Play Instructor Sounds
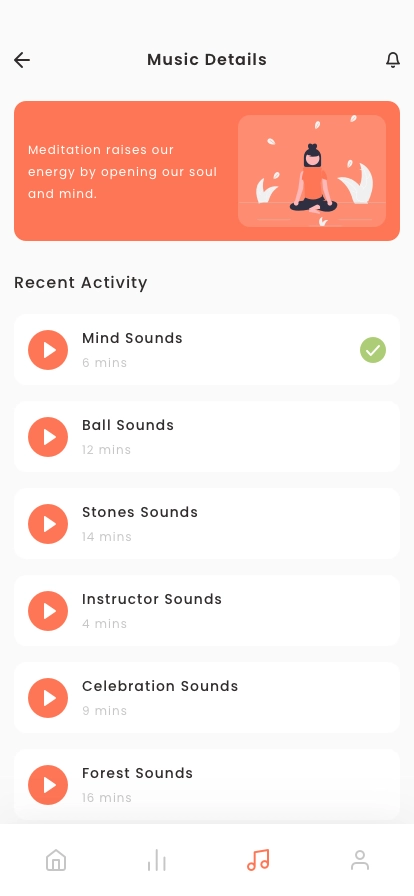Image resolution: width=414 pixels, height=896 pixels. click(48, 611)
